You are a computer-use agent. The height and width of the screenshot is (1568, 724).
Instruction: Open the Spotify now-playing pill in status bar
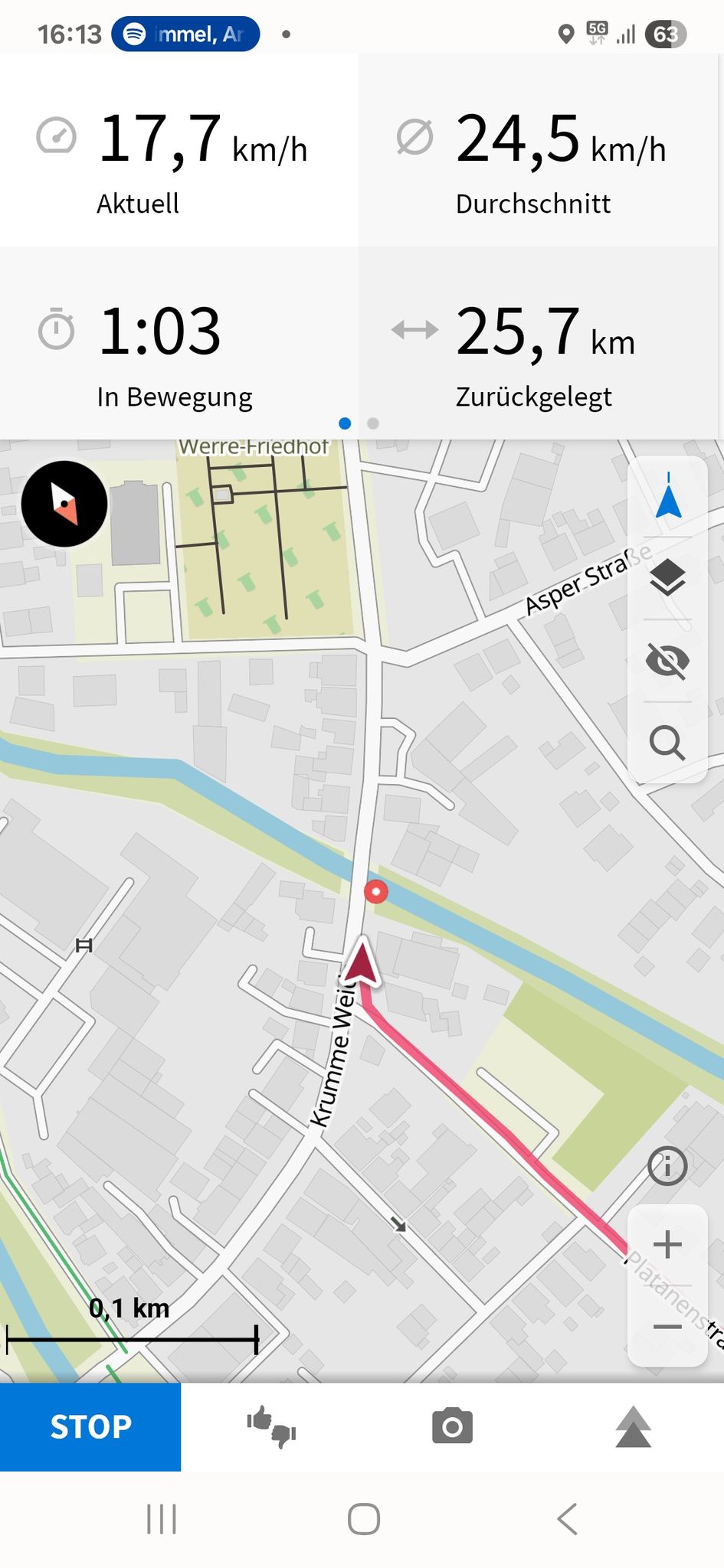185,34
